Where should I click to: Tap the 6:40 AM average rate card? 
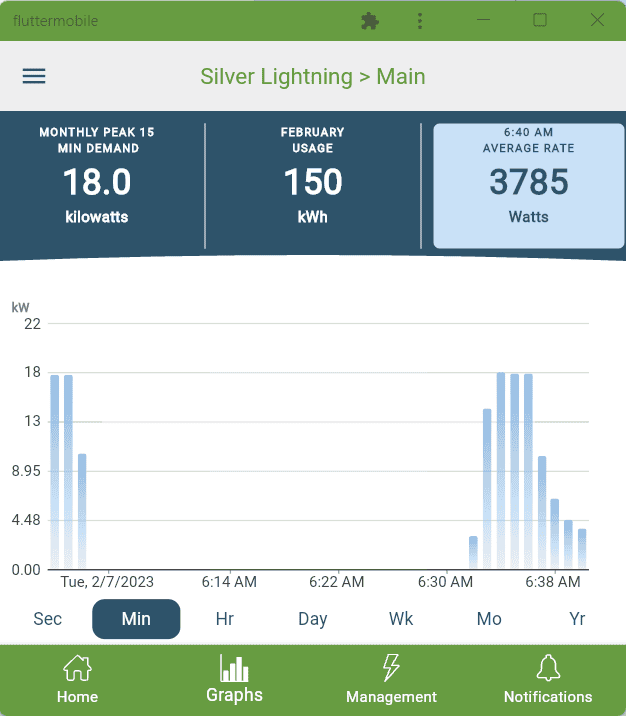[x=528, y=185]
